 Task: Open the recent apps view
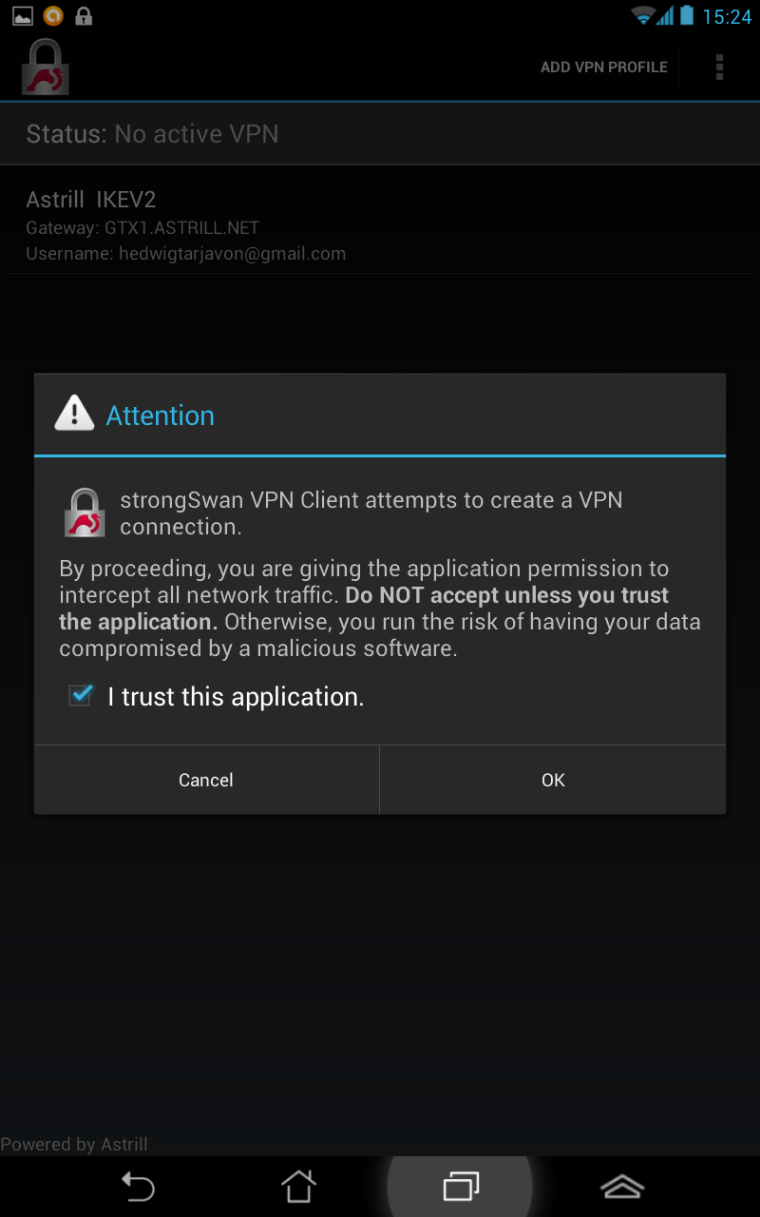click(460, 1187)
